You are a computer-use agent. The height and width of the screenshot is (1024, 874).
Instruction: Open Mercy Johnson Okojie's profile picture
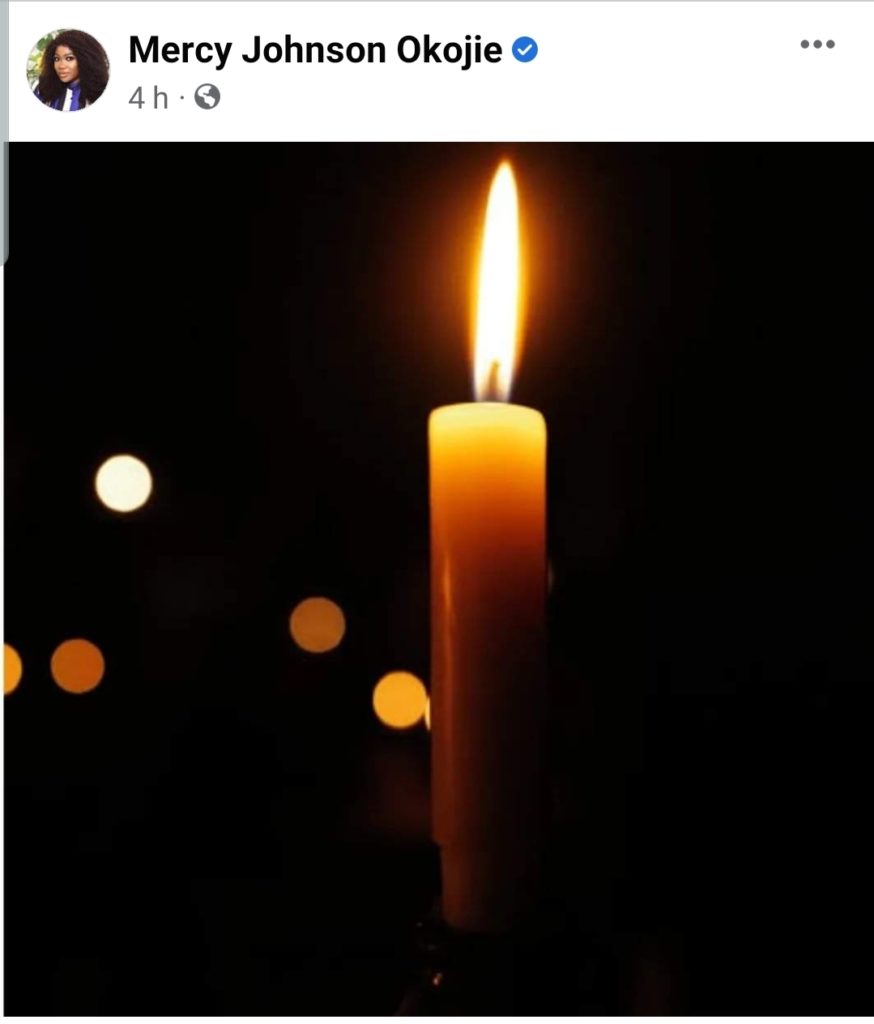tap(68, 69)
